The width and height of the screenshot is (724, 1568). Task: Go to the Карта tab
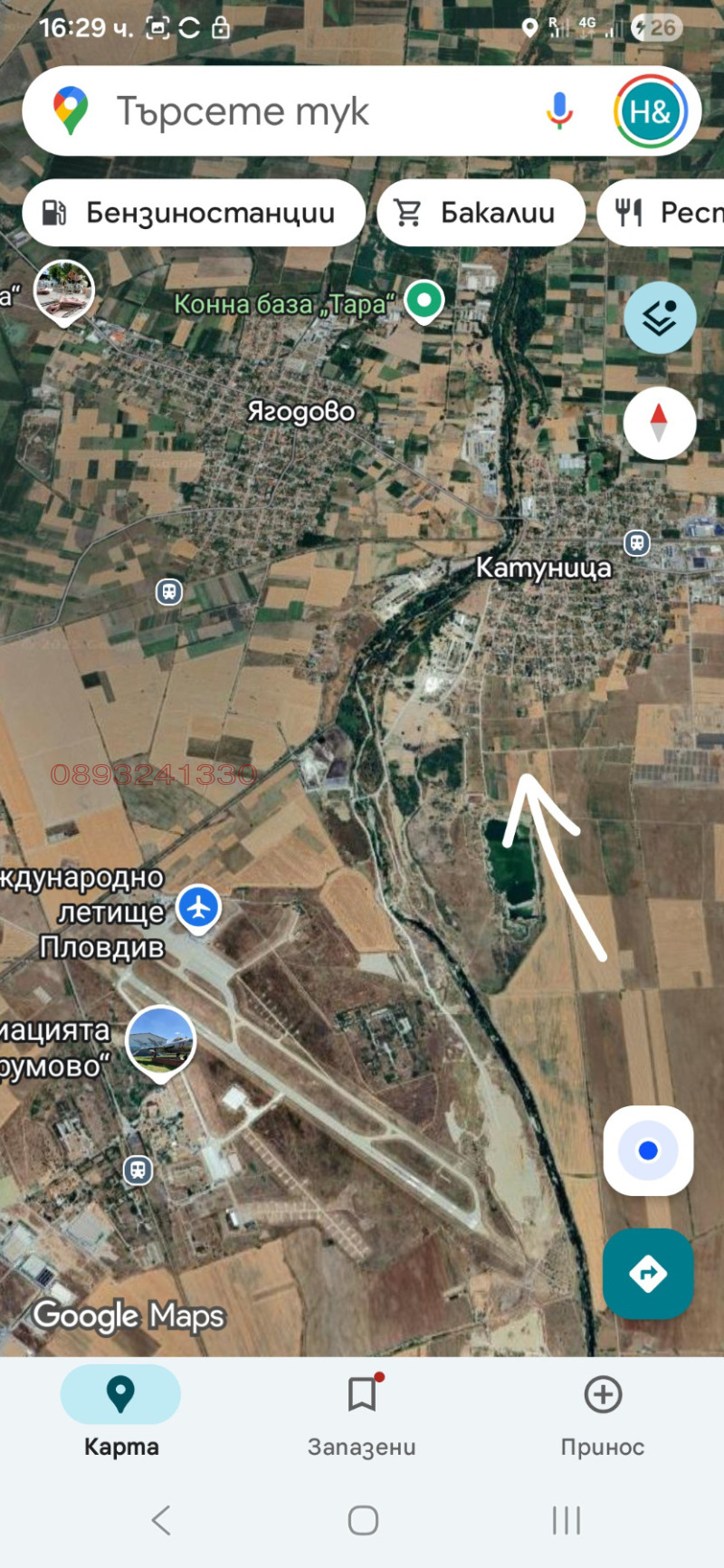121,1414
